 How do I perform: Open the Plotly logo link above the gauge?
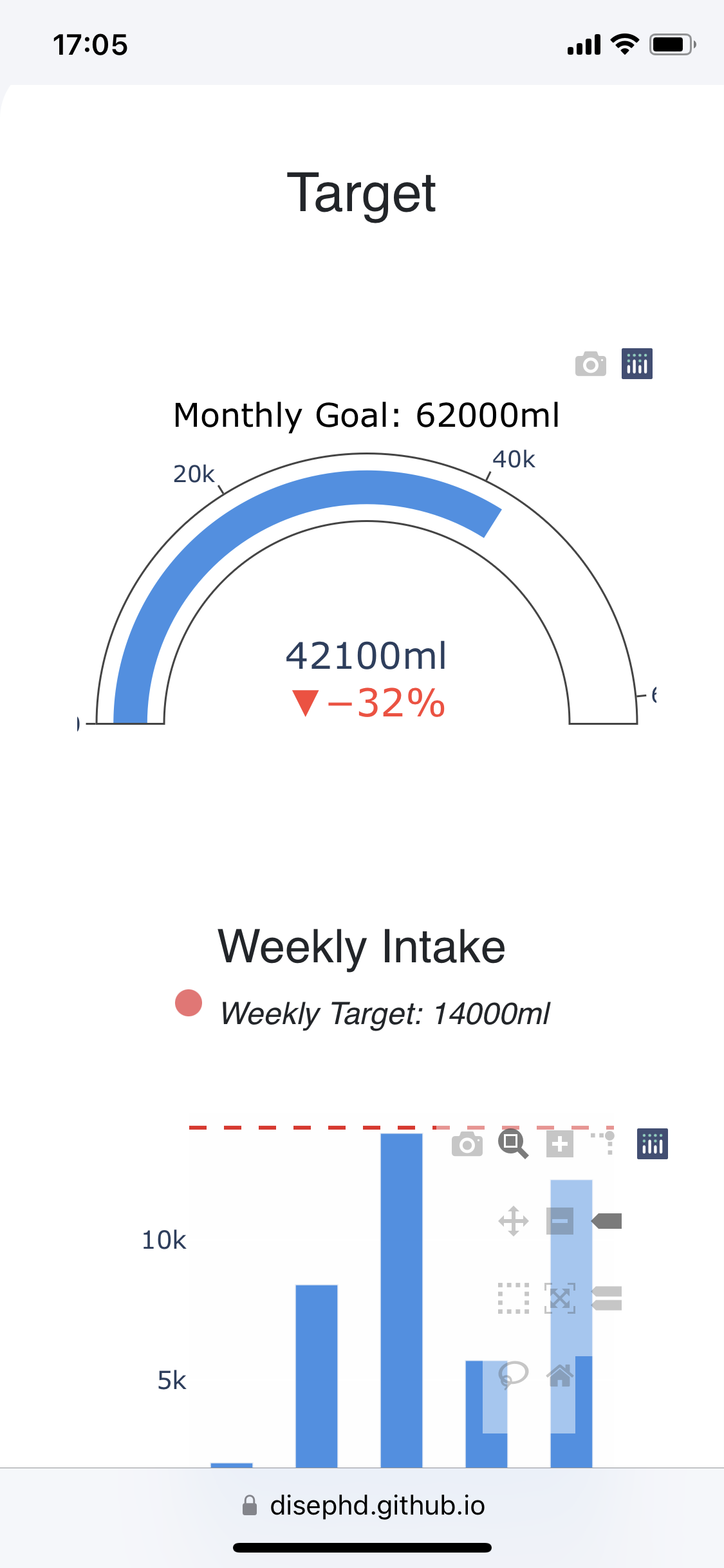636,364
